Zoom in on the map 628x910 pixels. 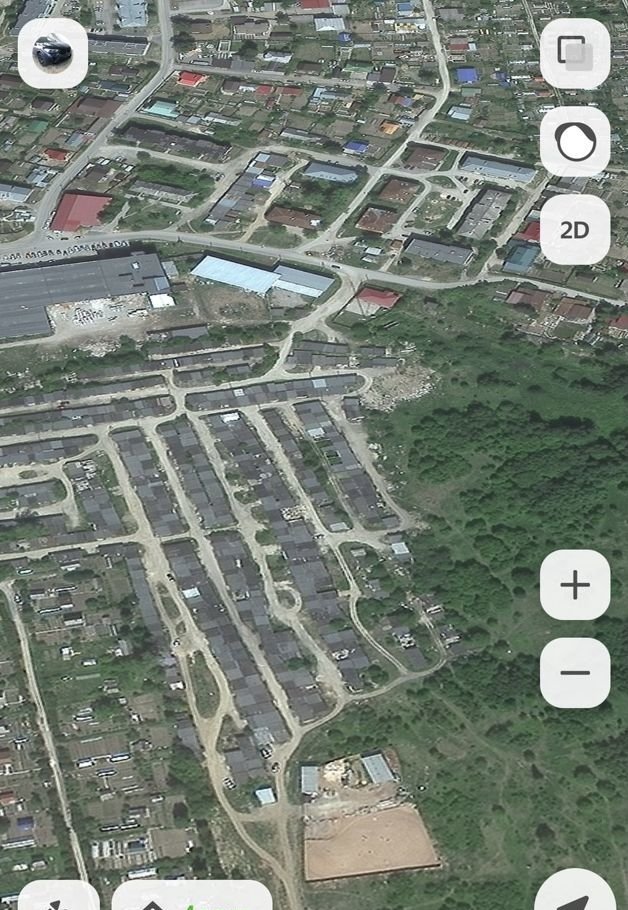pos(575,585)
